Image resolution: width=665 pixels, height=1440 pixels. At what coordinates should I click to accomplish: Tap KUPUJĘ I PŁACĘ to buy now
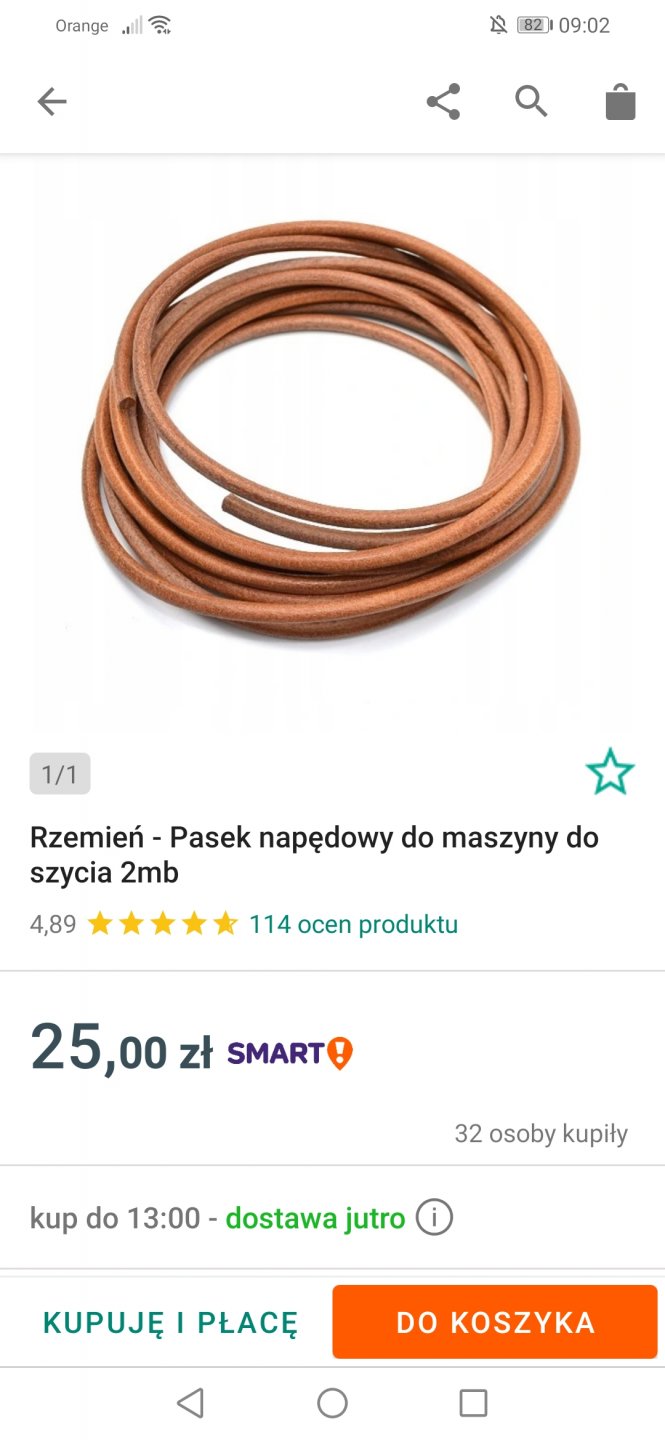170,1323
